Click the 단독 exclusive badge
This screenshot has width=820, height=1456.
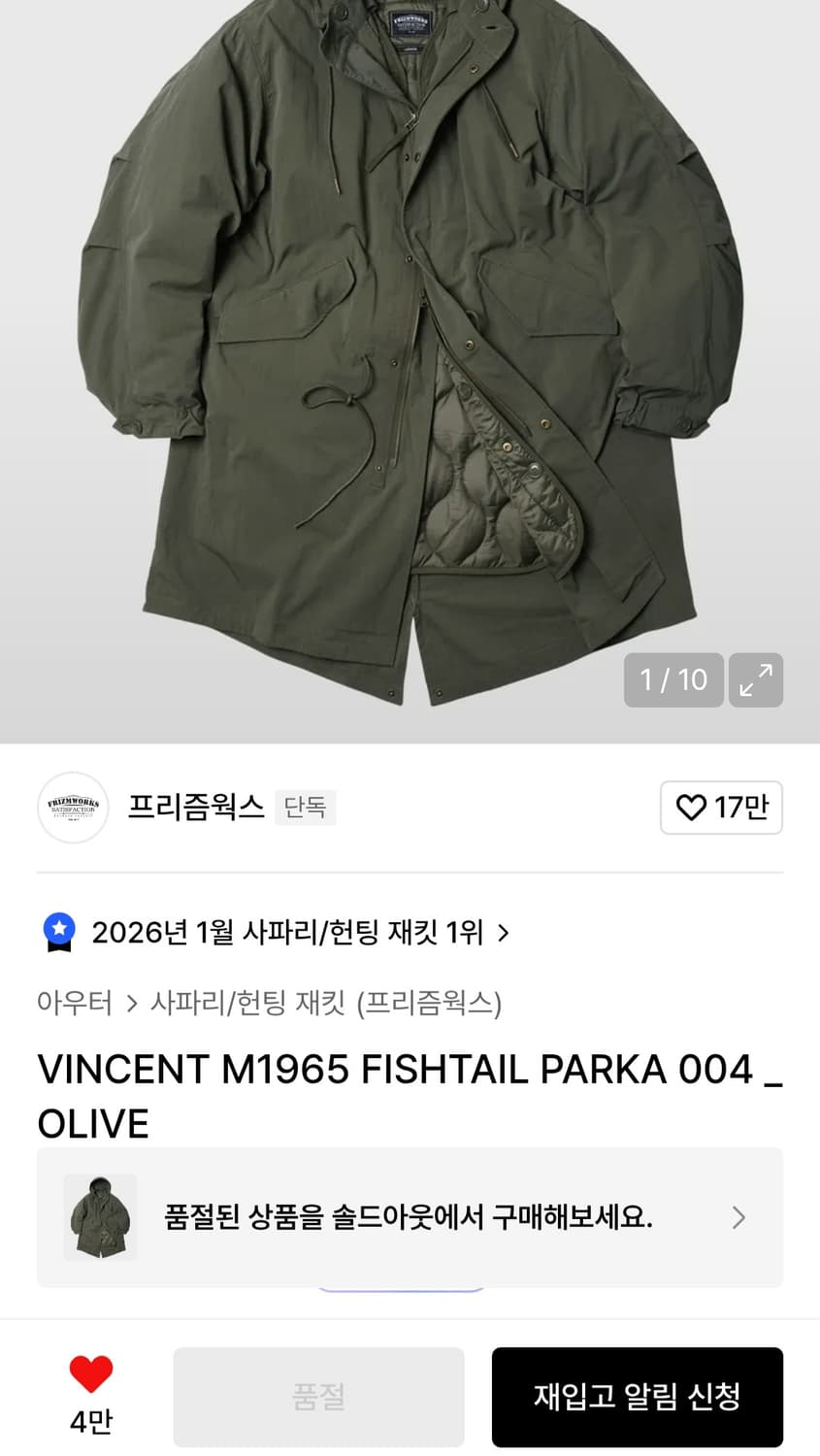pos(306,807)
